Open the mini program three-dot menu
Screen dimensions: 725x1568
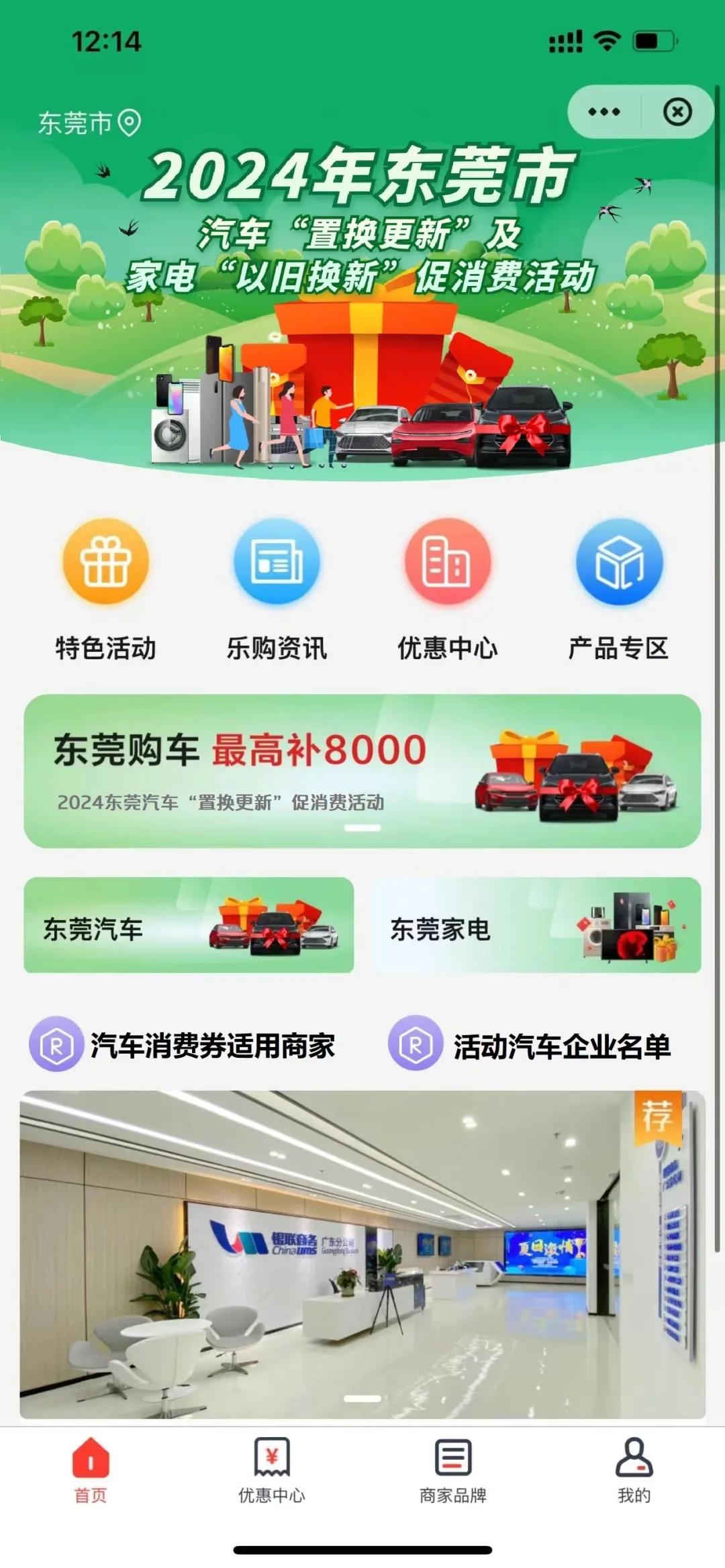[x=603, y=111]
